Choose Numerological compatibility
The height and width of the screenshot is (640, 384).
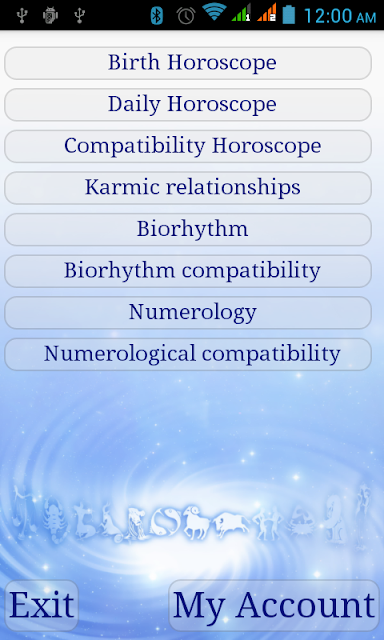(188, 355)
